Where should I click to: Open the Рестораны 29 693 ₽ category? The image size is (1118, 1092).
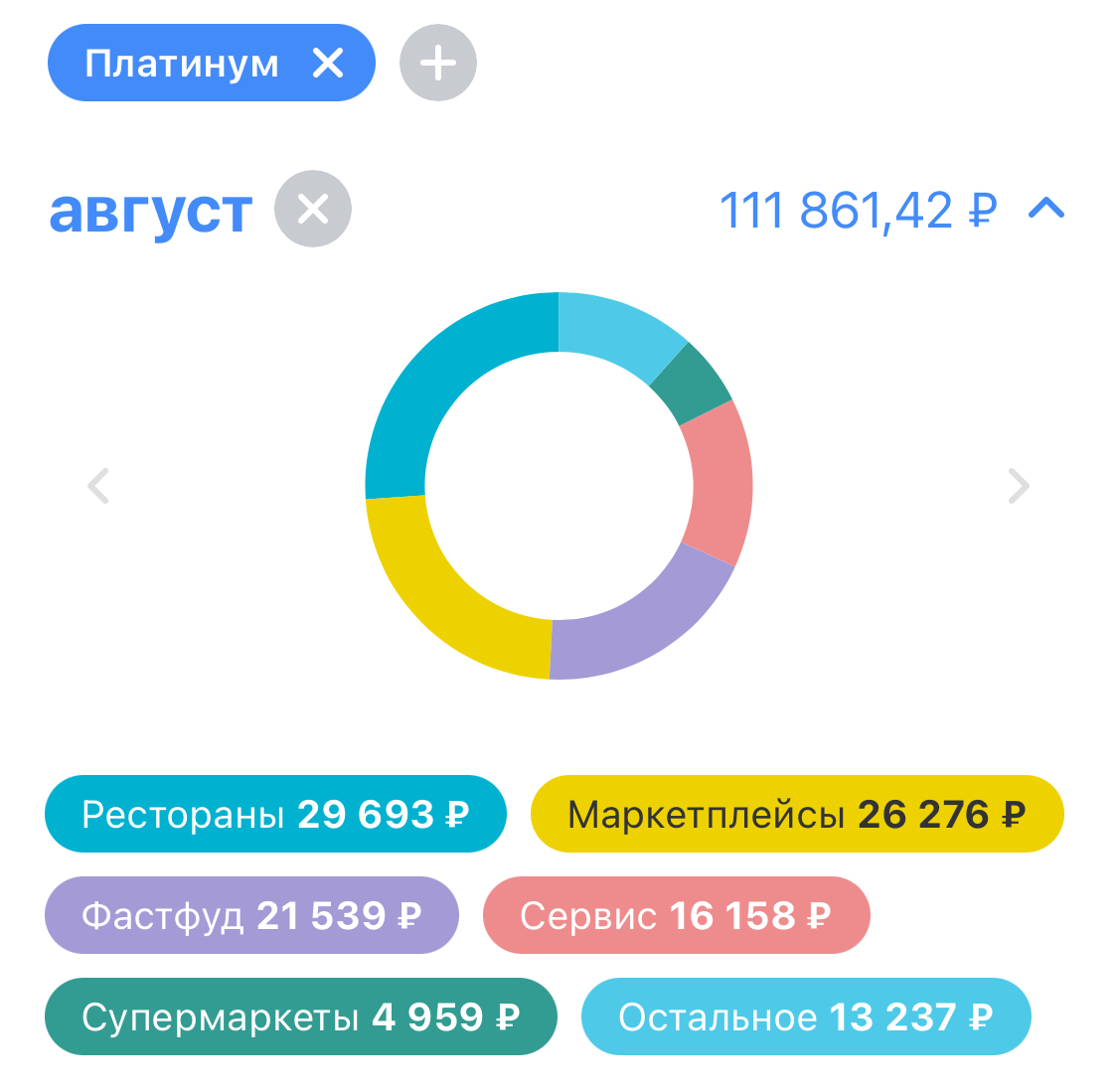click(x=275, y=815)
